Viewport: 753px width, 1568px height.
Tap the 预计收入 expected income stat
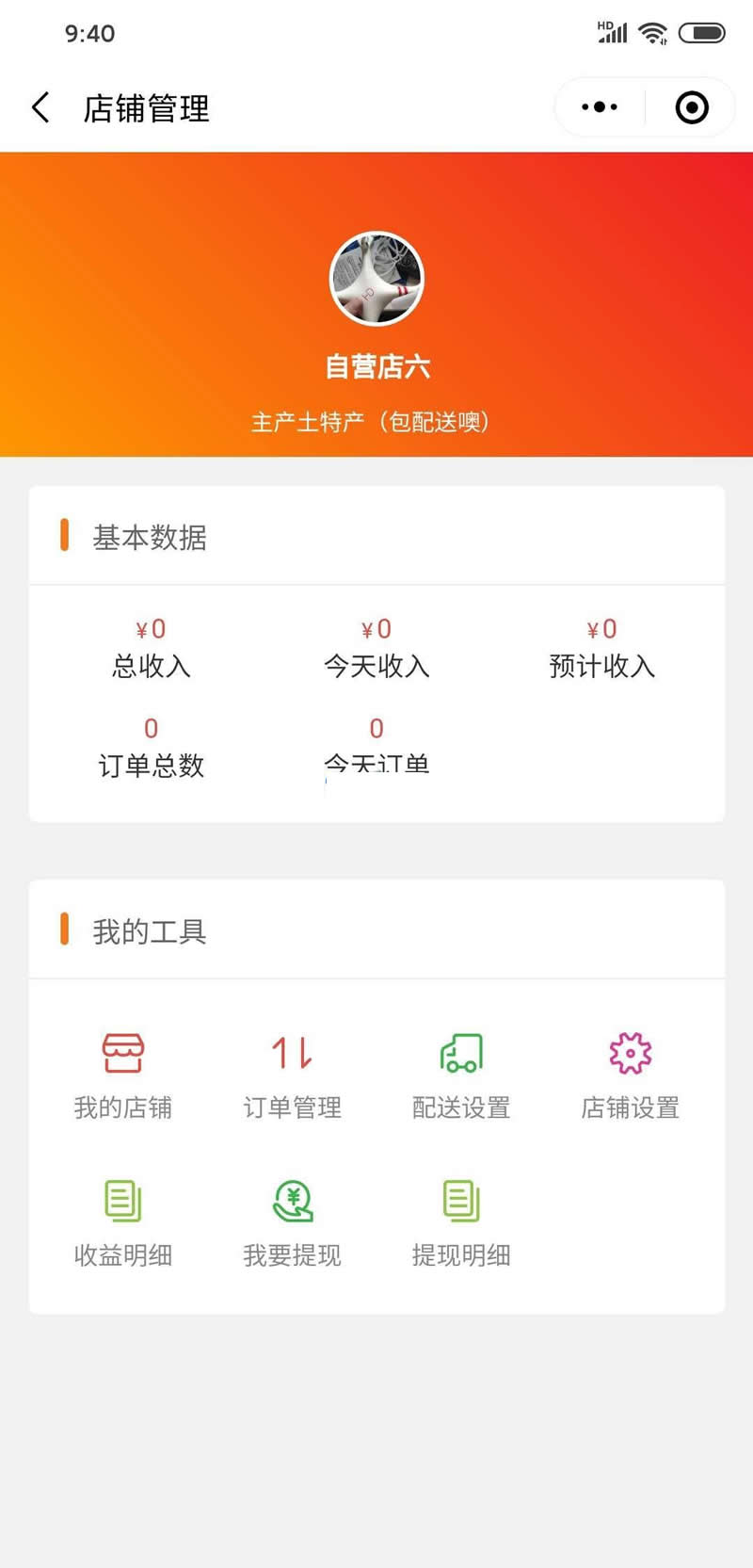click(602, 650)
